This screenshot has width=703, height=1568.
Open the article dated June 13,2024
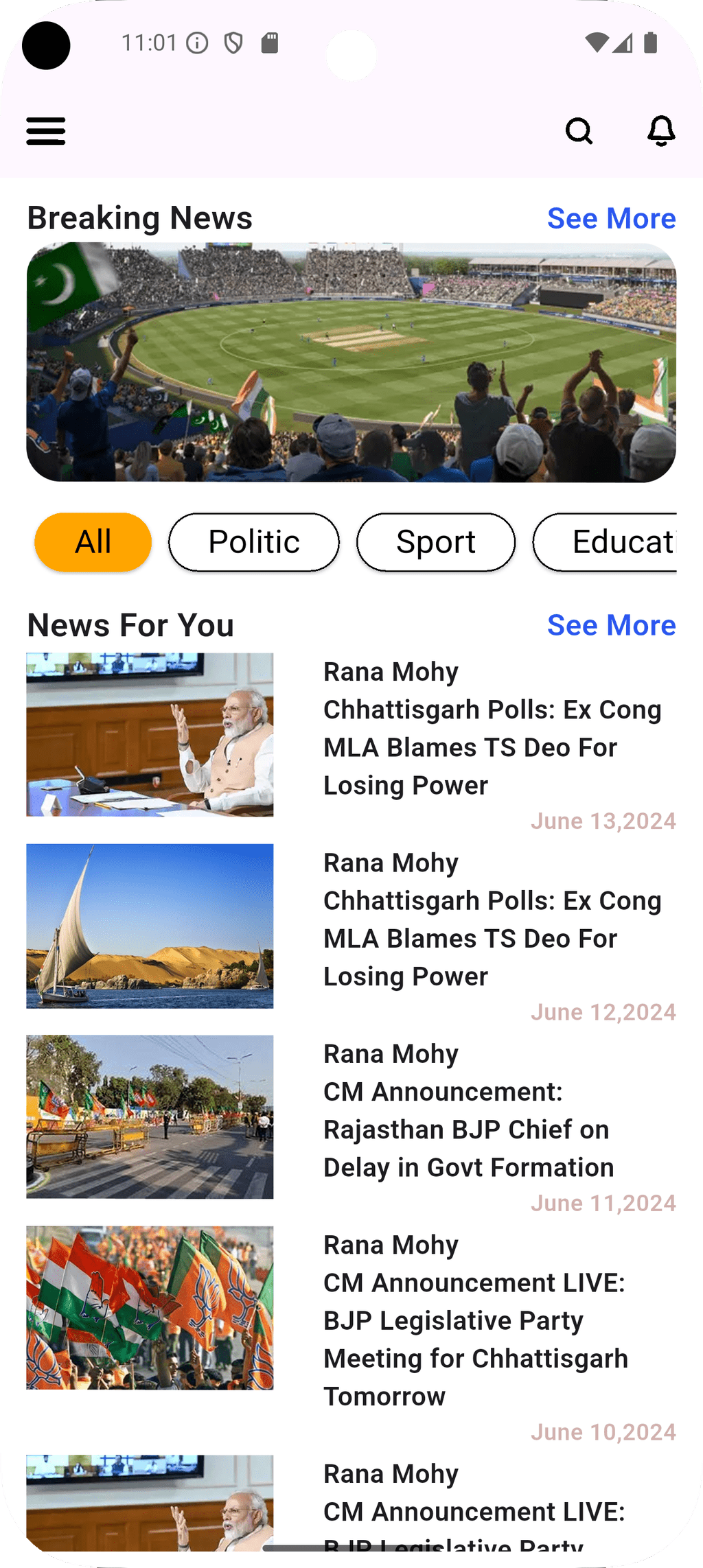tap(492, 729)
